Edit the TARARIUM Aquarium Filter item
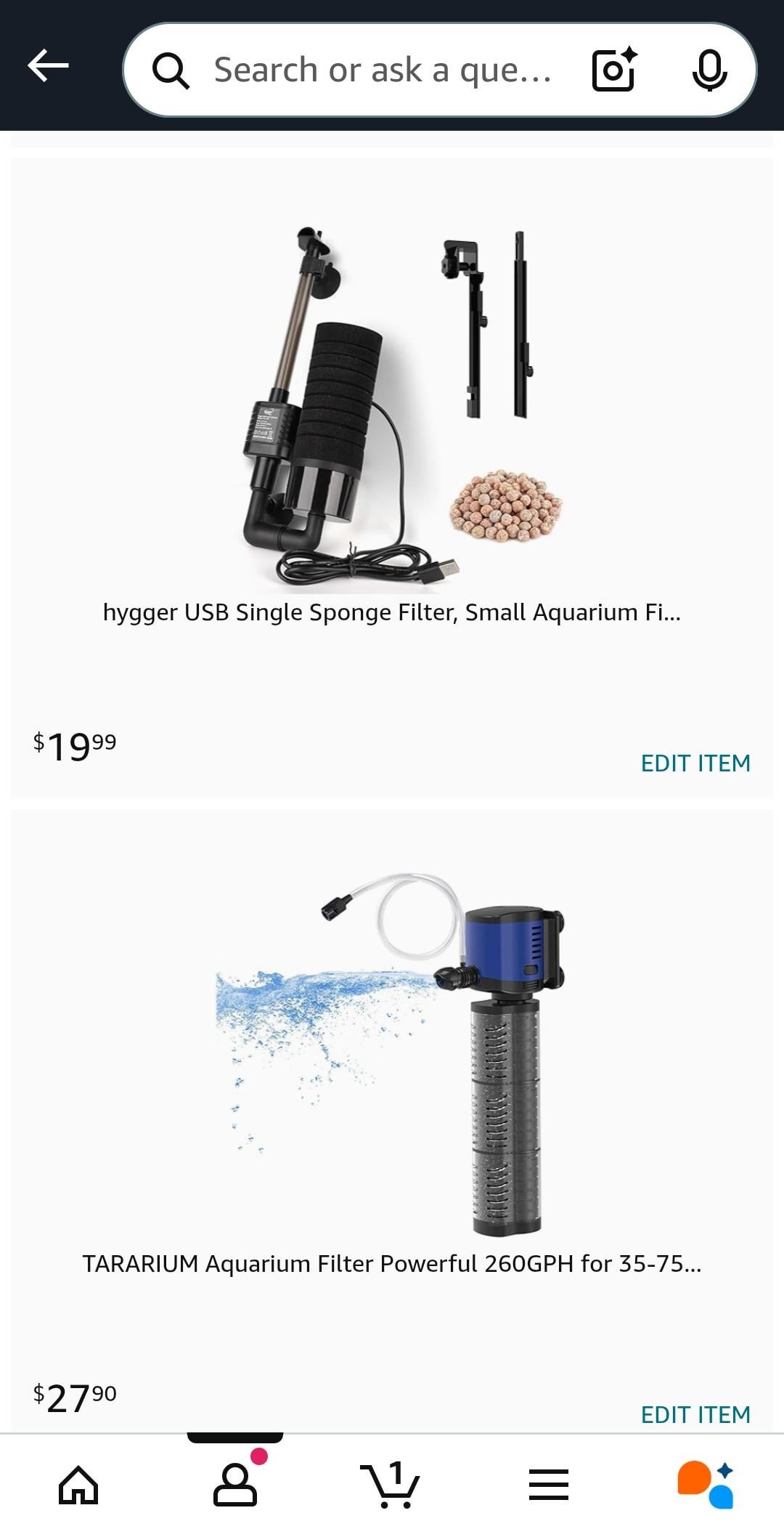The height and width of the screenshot is (1537, 784). point(695,1414)
